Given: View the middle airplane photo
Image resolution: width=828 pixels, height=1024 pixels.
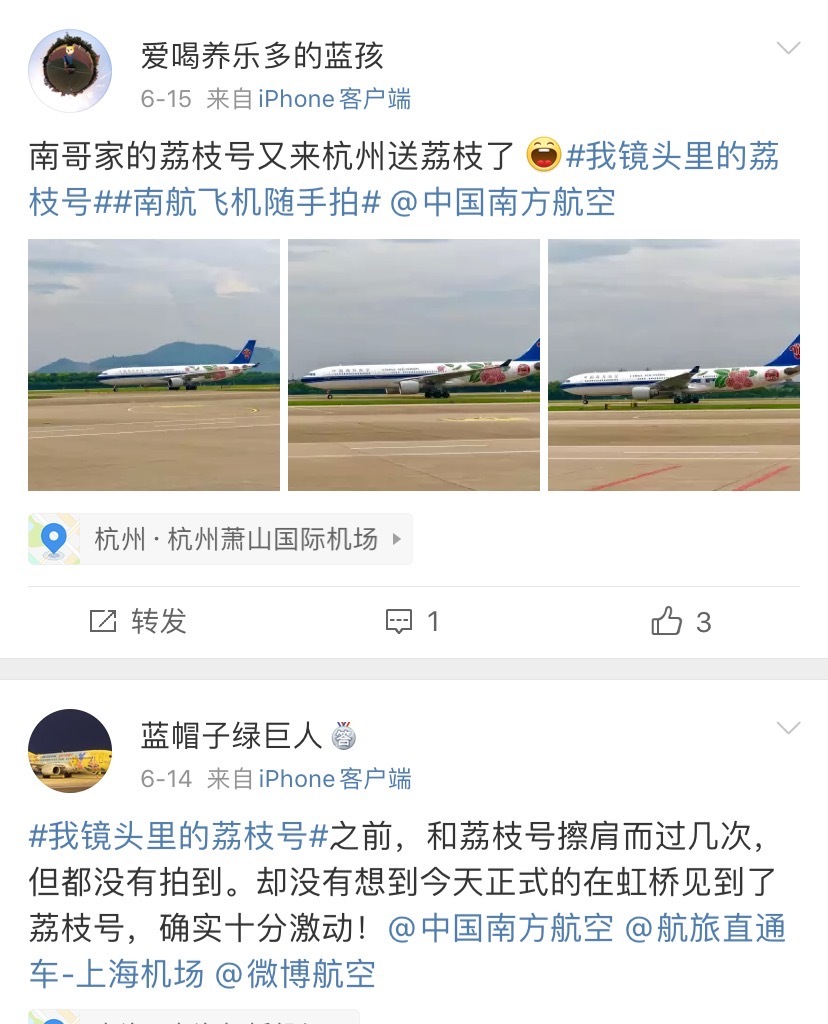Looking at the screenshot, I should [x=414, y=365].
